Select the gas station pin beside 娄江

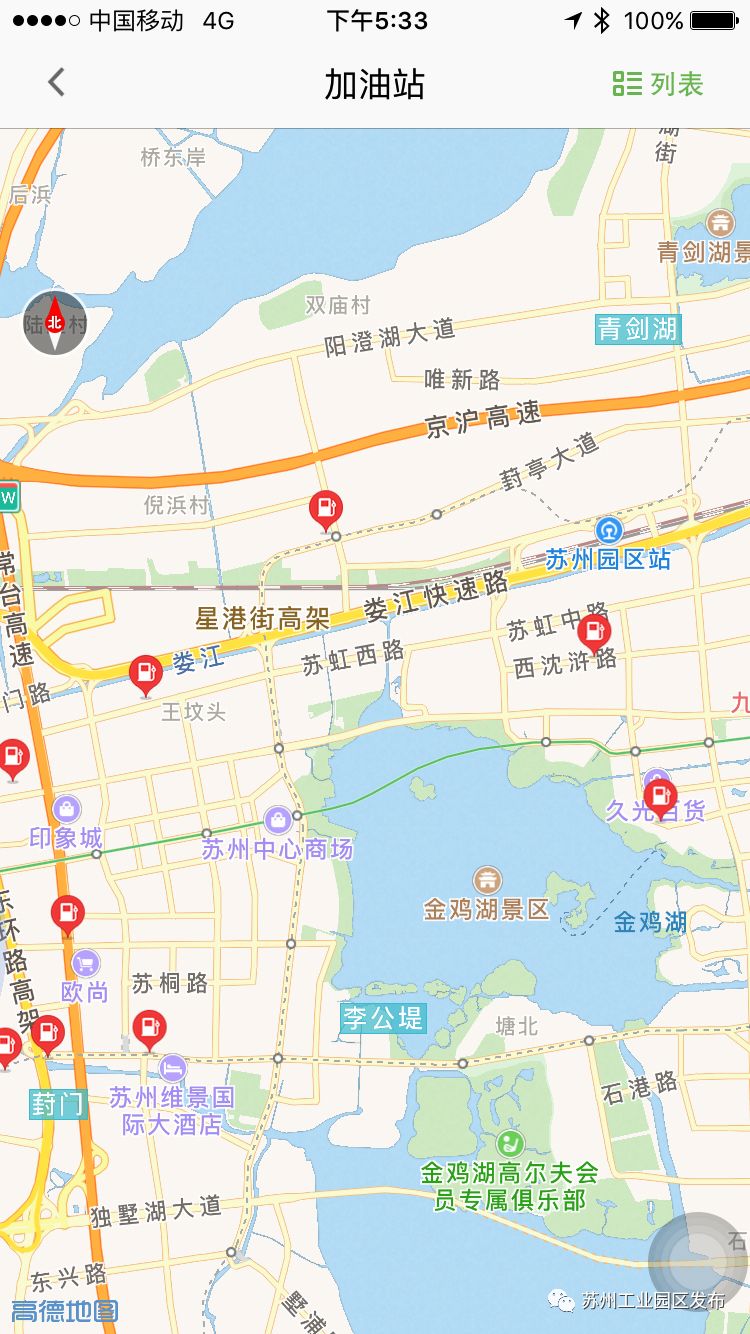(x=145, y=674)
